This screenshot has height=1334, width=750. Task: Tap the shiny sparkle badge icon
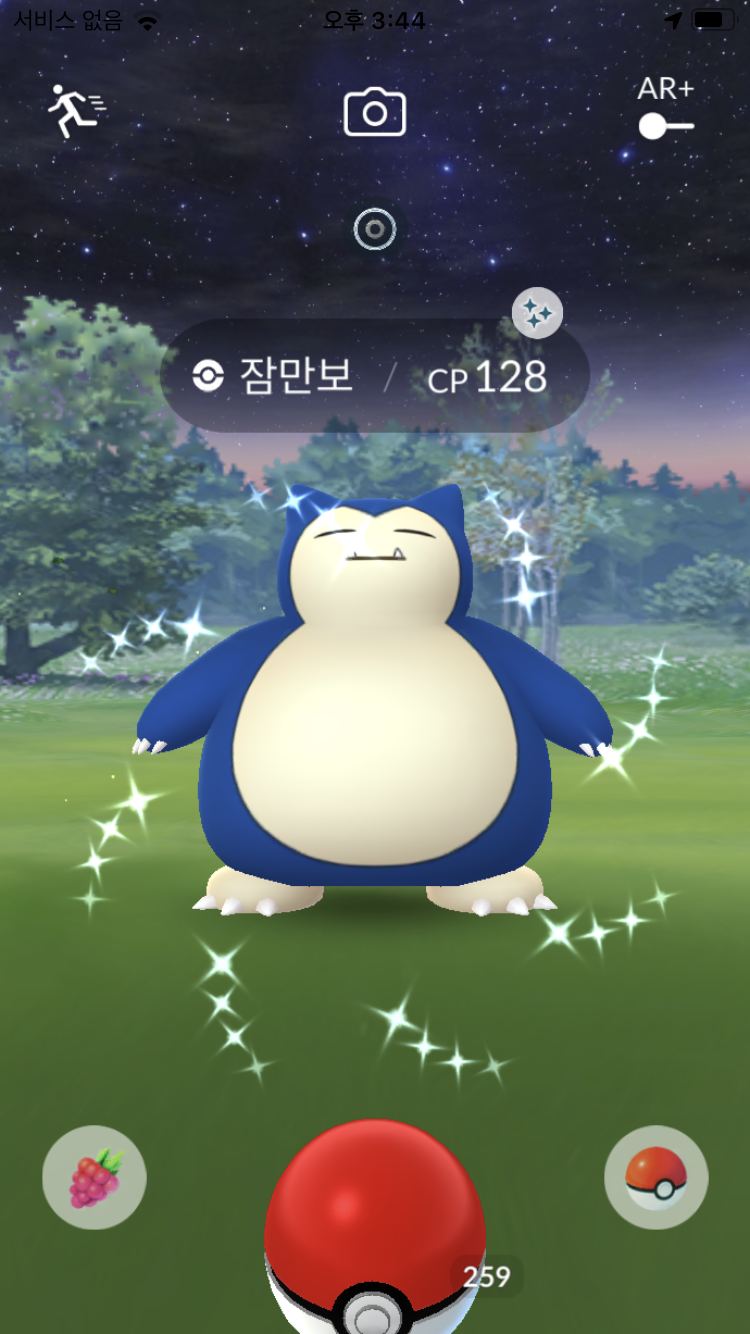(537, 315)
